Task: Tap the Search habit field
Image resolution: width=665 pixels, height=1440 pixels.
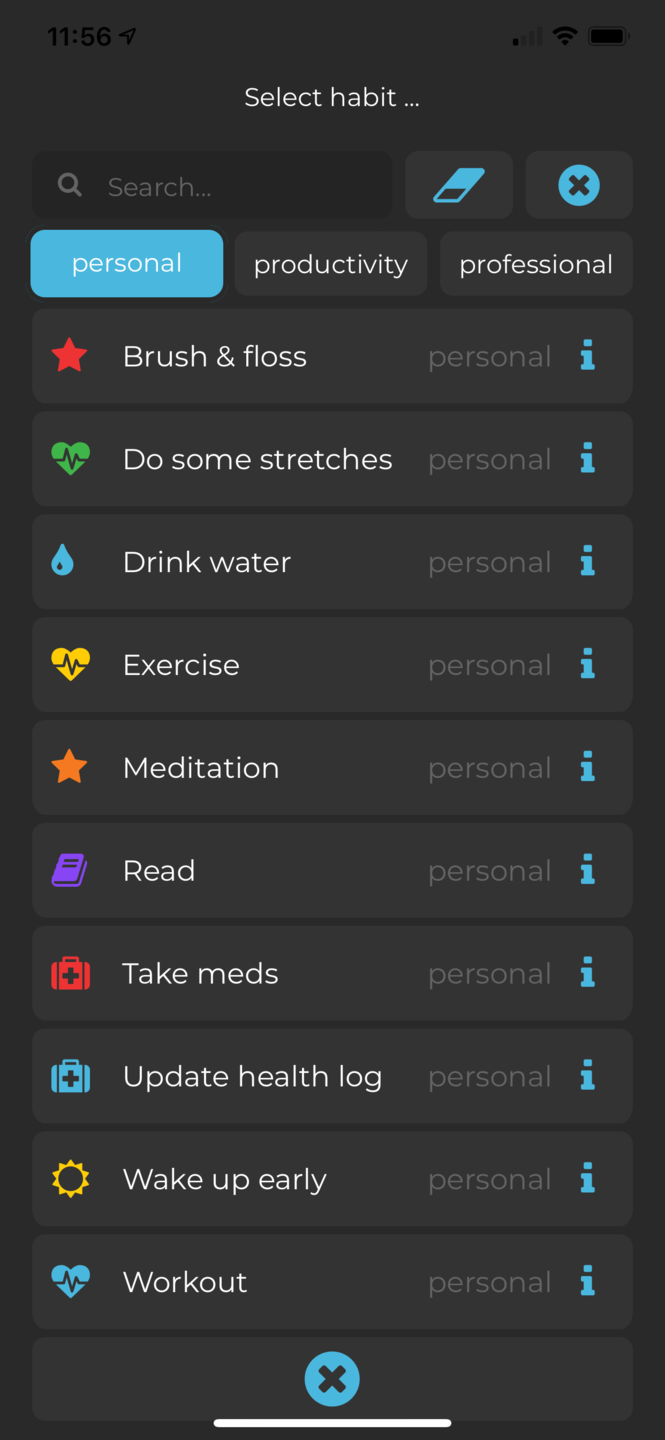Action: click(230, 186)
